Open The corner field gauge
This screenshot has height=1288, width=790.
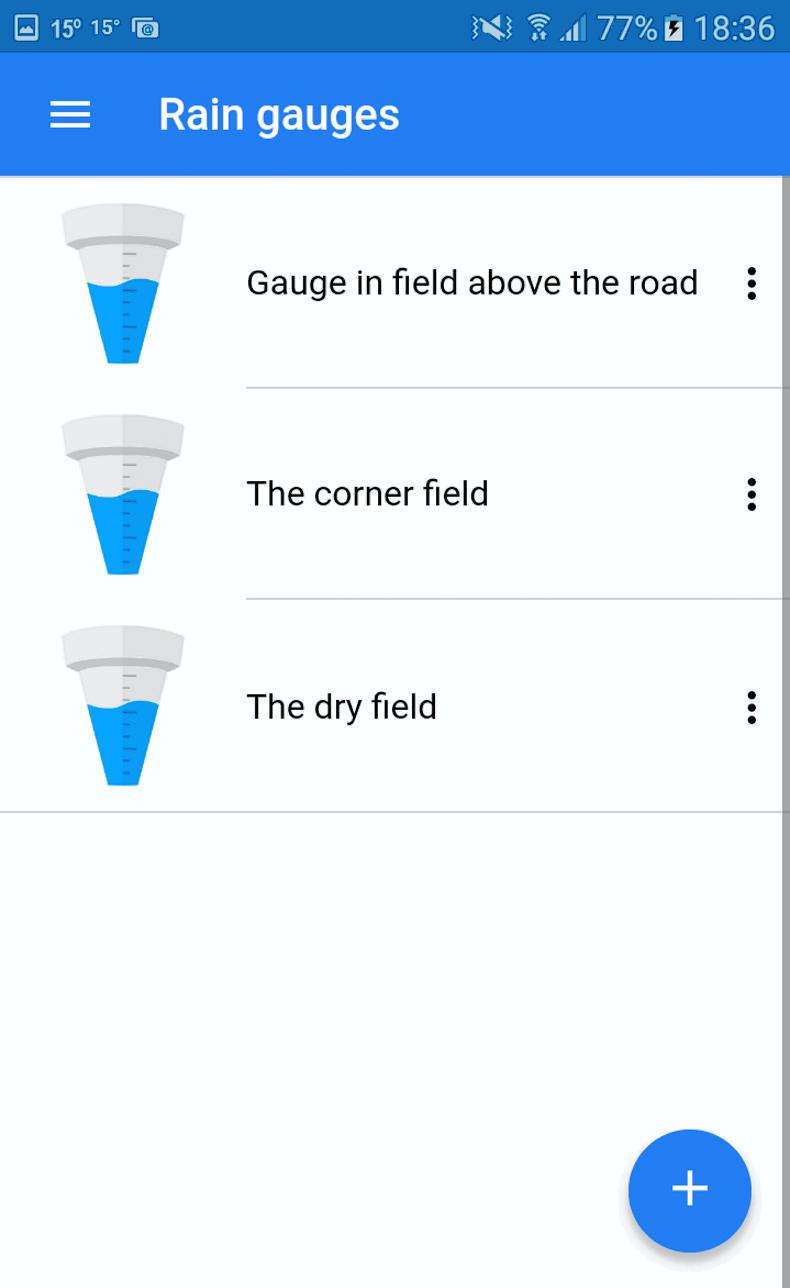pos(367,494)
